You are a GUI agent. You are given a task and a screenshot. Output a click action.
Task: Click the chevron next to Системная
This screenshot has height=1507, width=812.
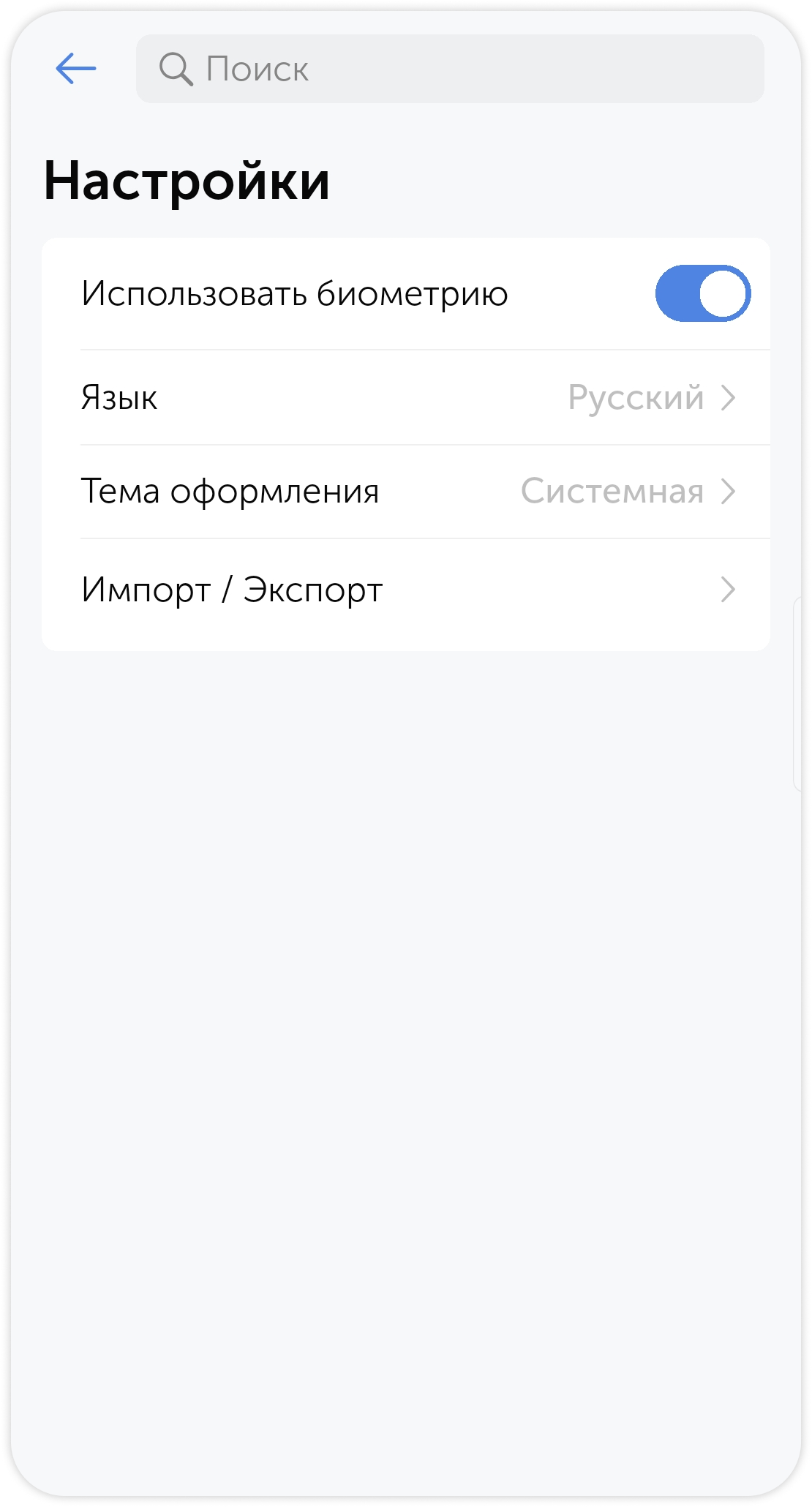(x=729, y=492)
